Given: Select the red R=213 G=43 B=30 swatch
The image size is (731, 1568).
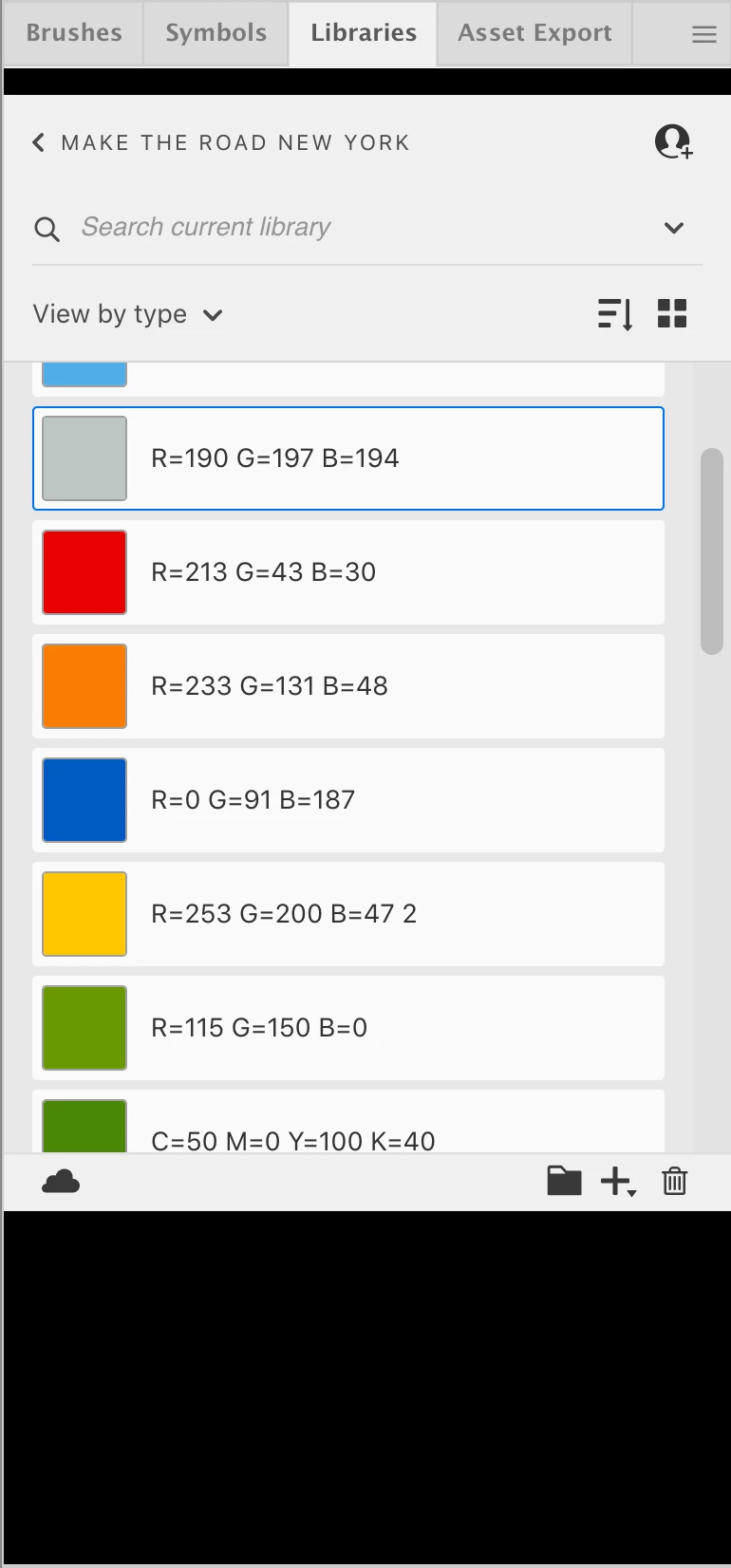Looking at the screenshot, I should click(84, 572).
